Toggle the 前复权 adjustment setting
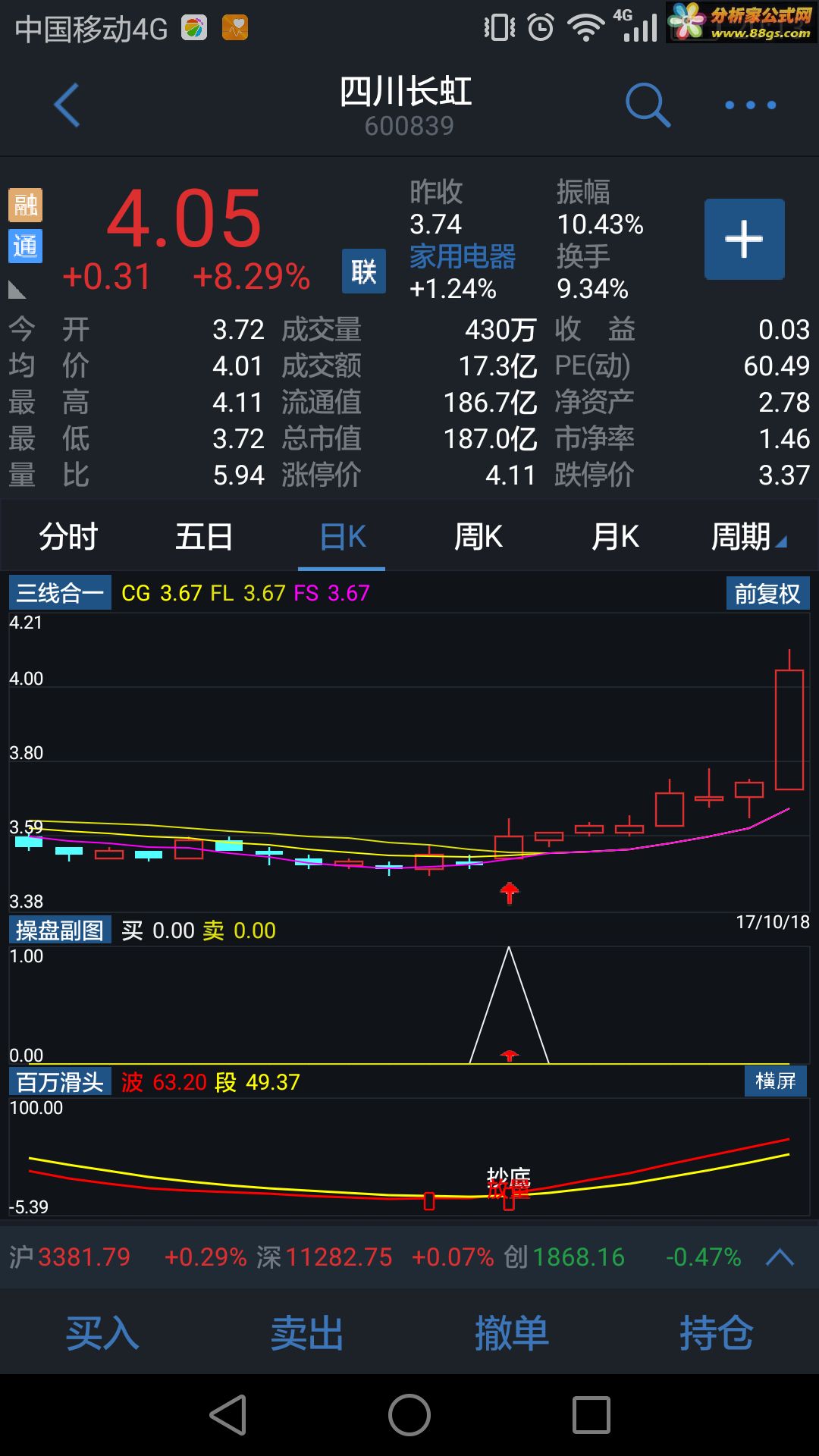 tap(767, 594)
